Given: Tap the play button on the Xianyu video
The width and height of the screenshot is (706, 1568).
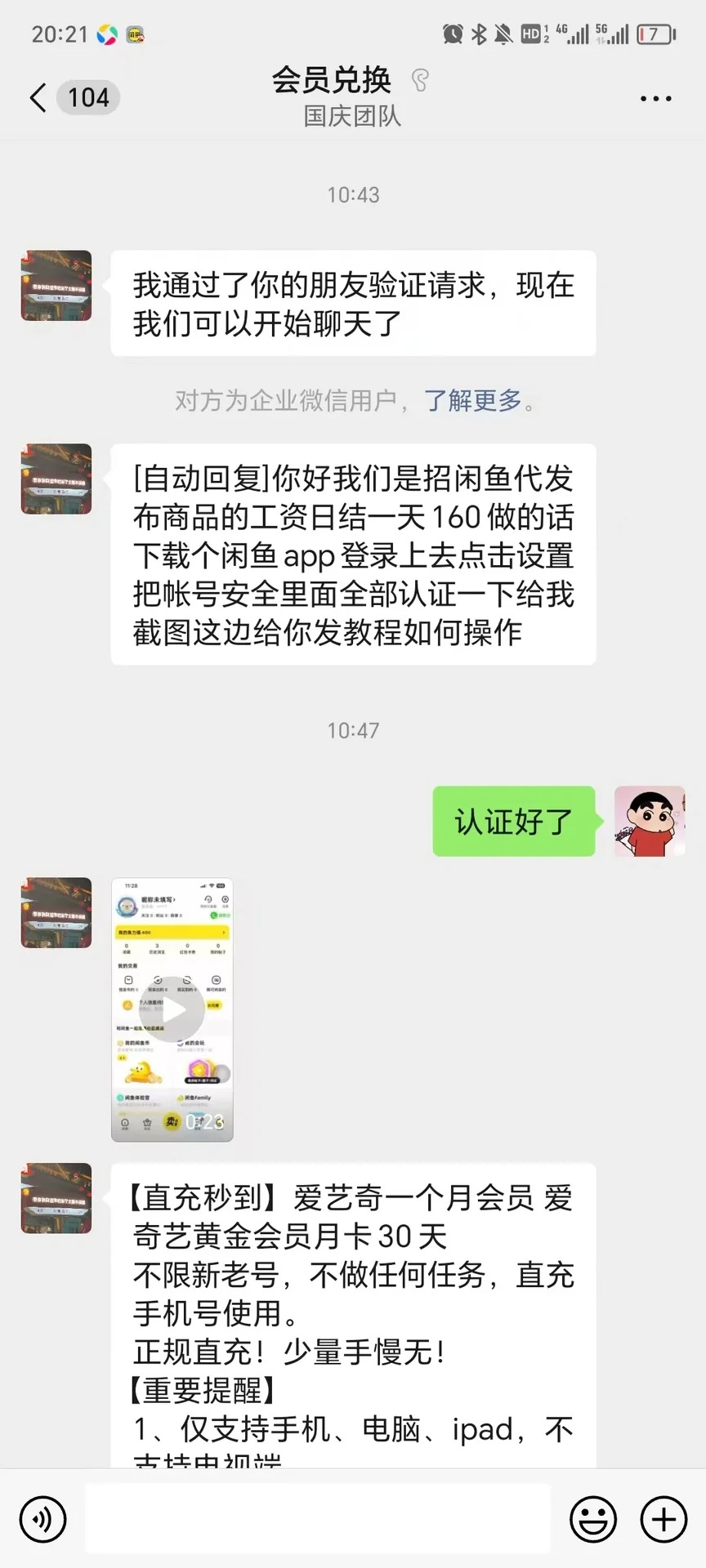Looking at the screenshot, I should tap(172, 1009).
